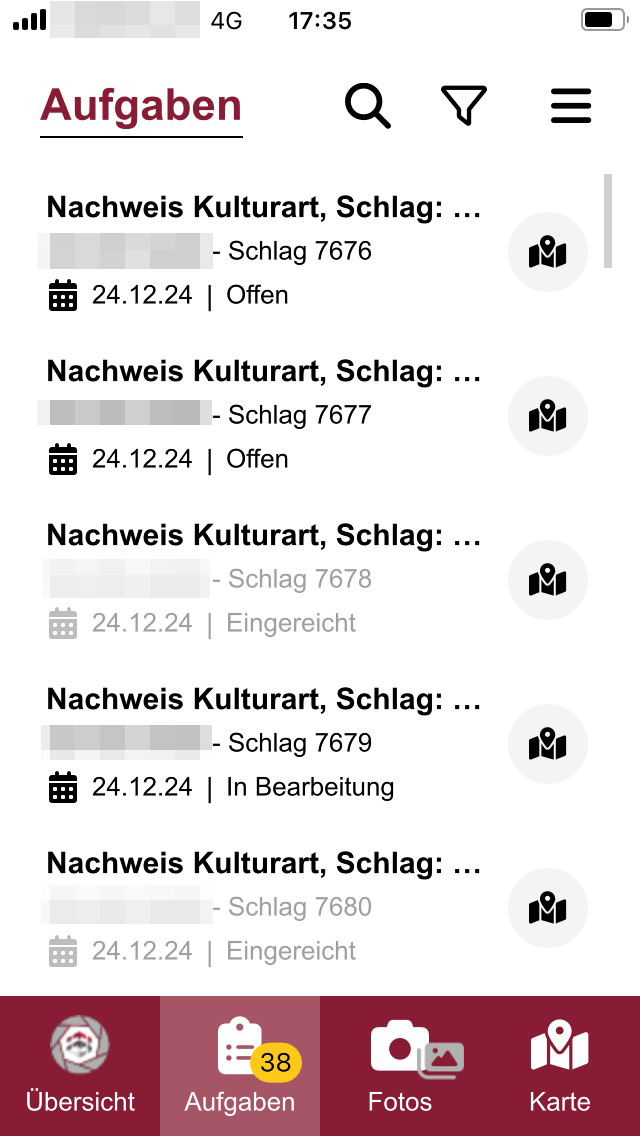
Task: Open the submitted task Schlag 7680
Action: [263, 907]
